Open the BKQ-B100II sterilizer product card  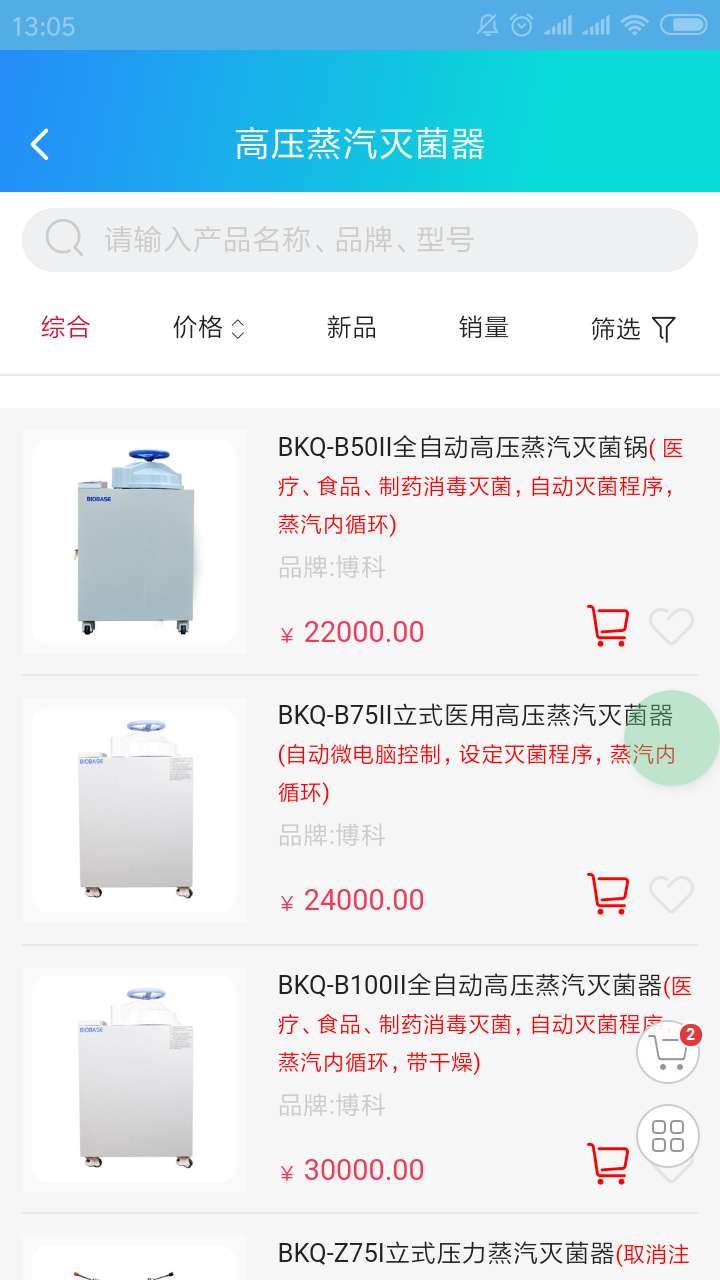click(x=360, y=1080)
